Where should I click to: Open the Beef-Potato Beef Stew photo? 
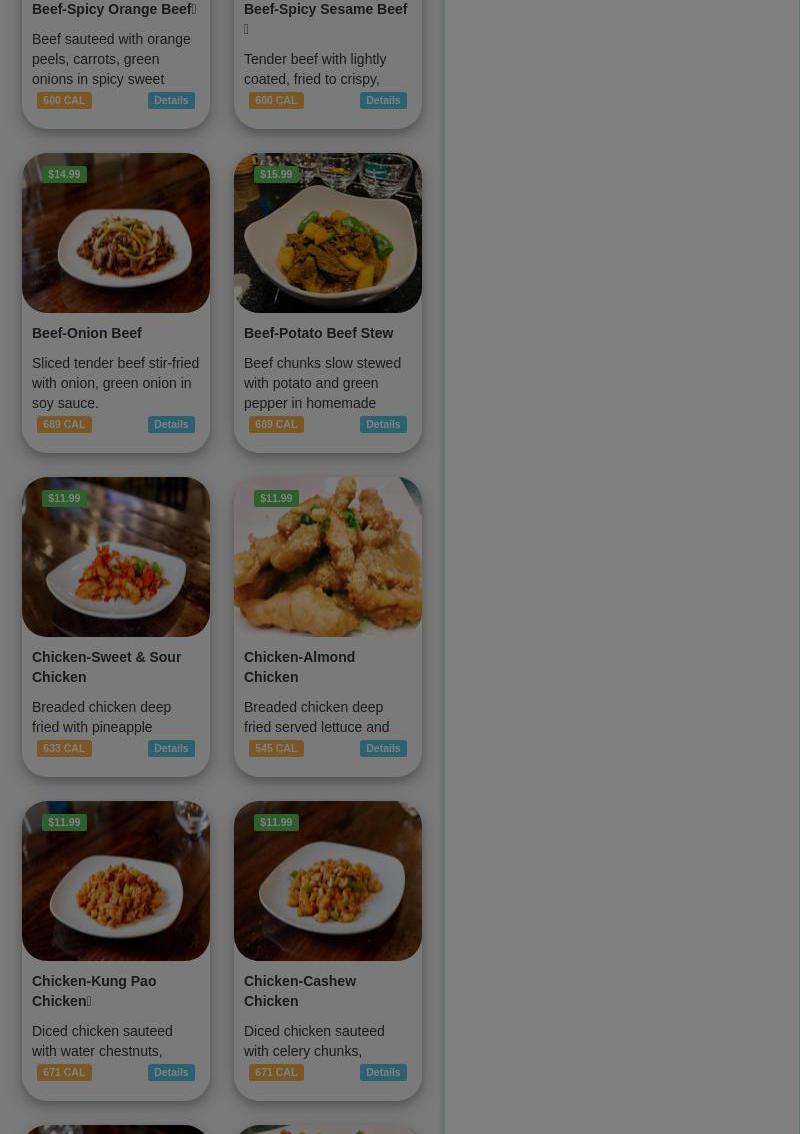coord(328,233)
